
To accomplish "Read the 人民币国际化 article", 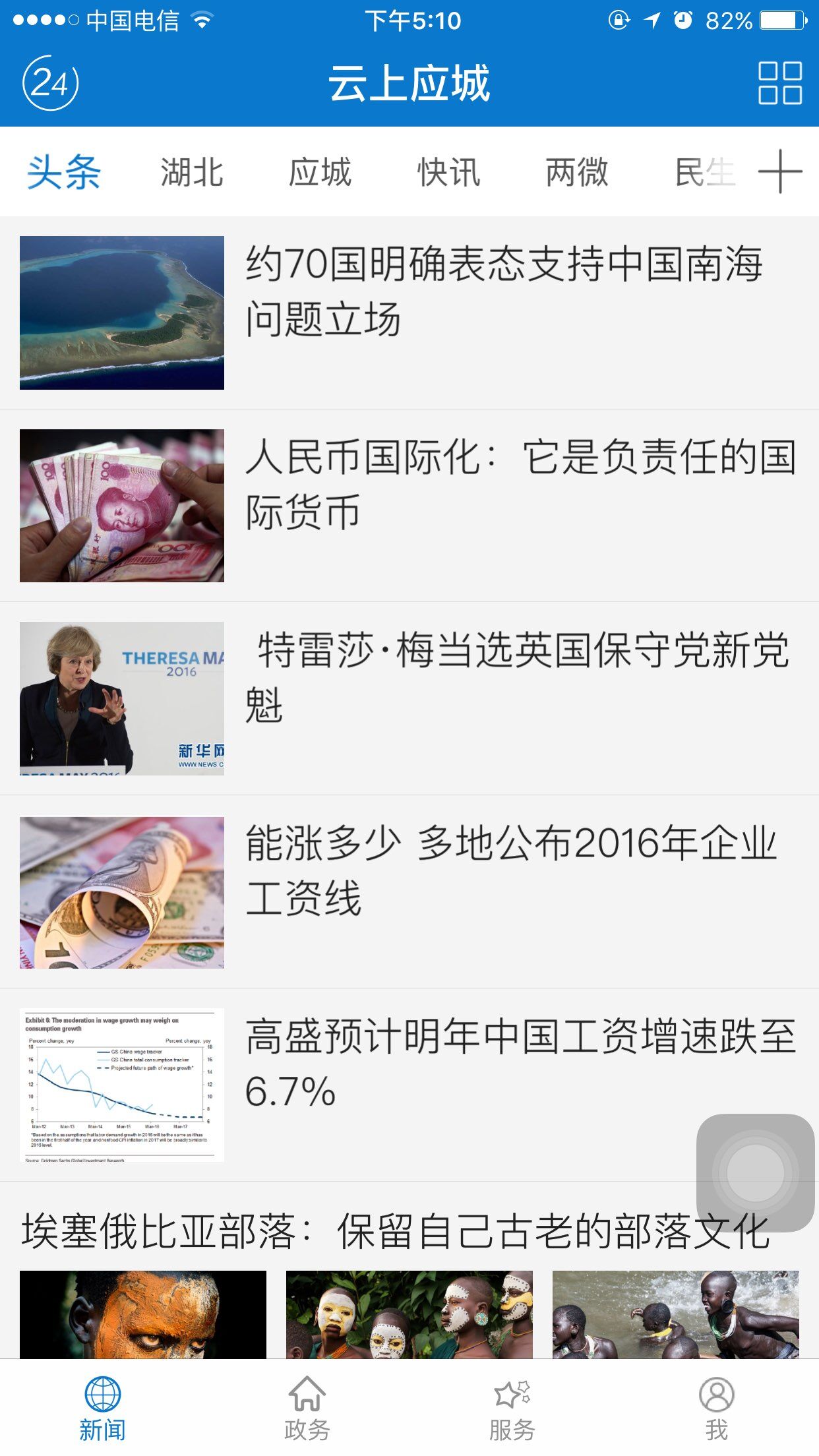I will pyautogui.click(x=520, y=485).
